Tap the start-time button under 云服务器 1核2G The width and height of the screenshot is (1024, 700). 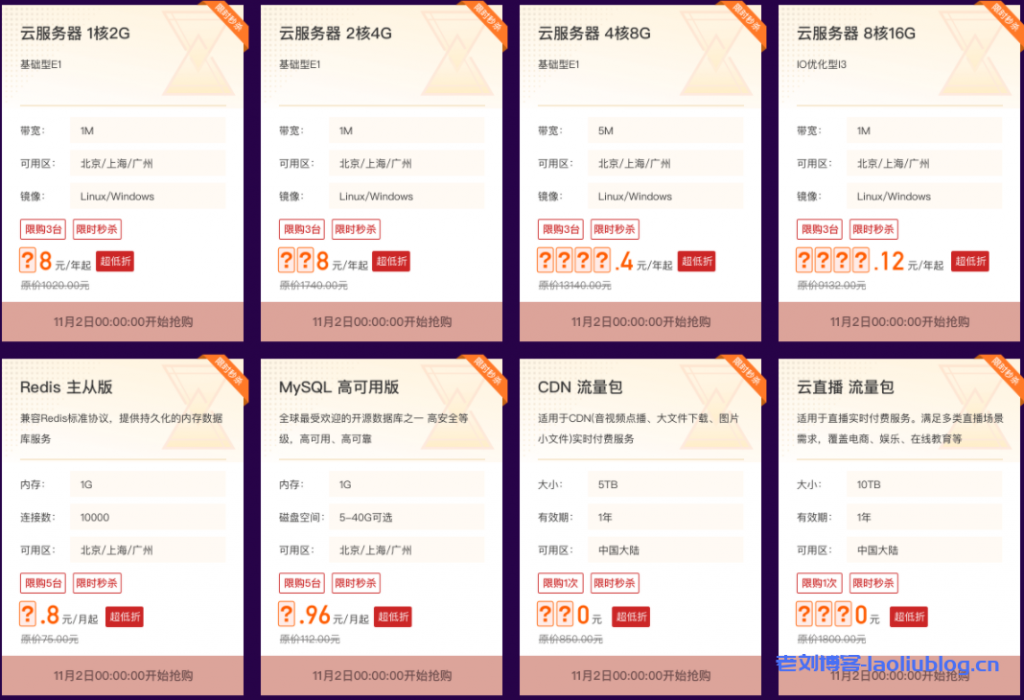(x=122, y=322)
